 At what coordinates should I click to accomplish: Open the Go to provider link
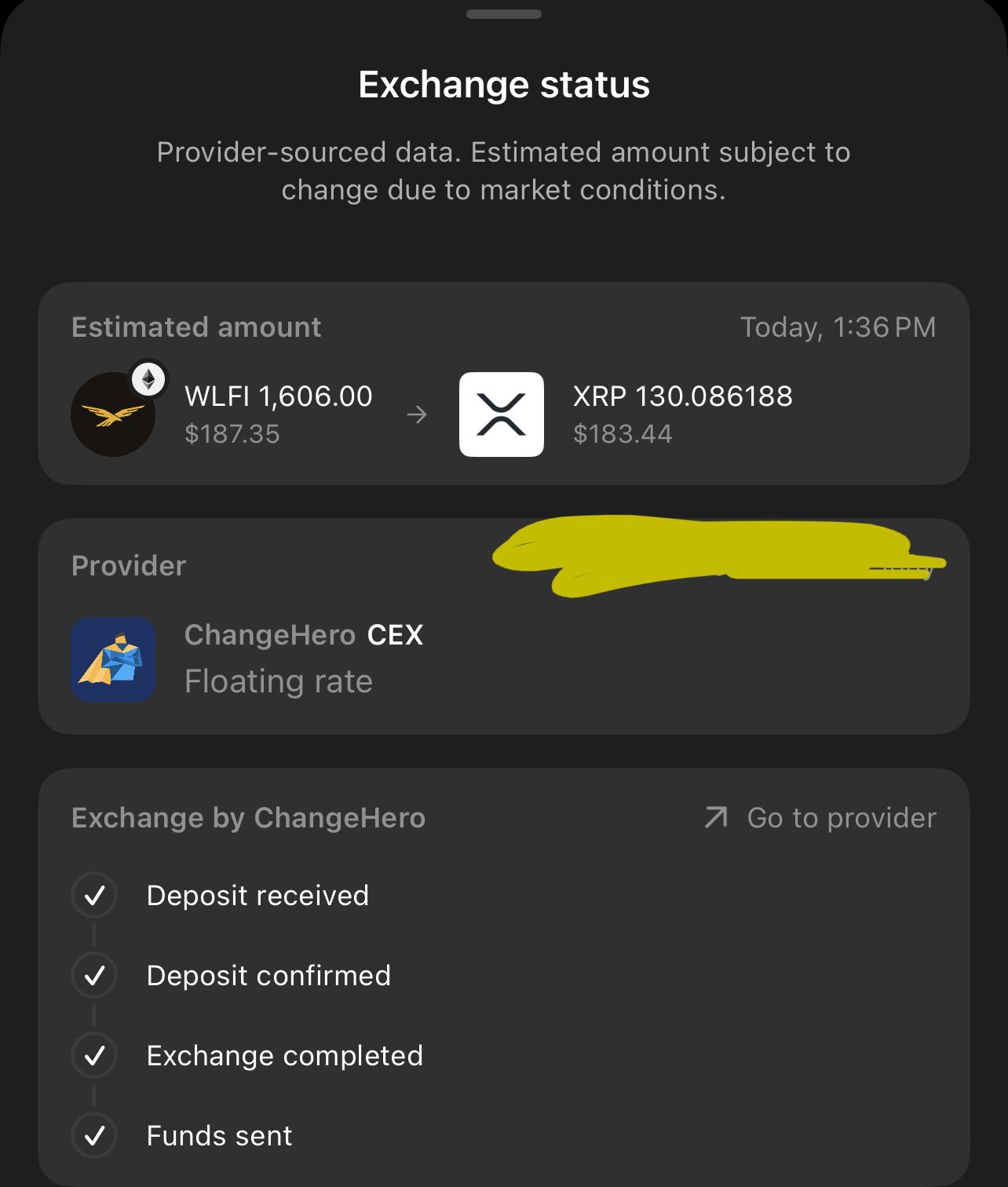(x=821, y=818)
